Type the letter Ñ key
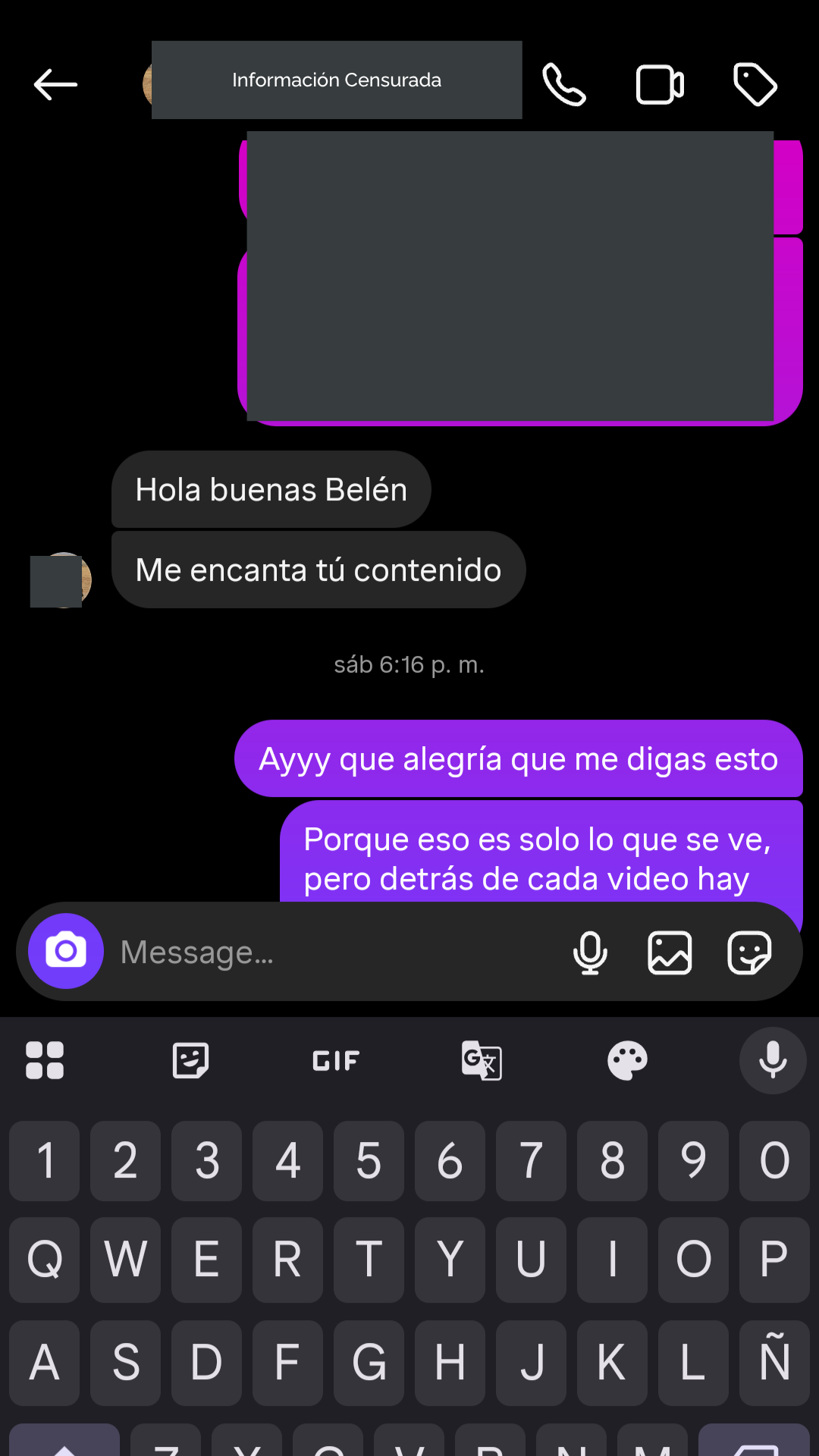 pyautogui.click(x=774, y=1362)
